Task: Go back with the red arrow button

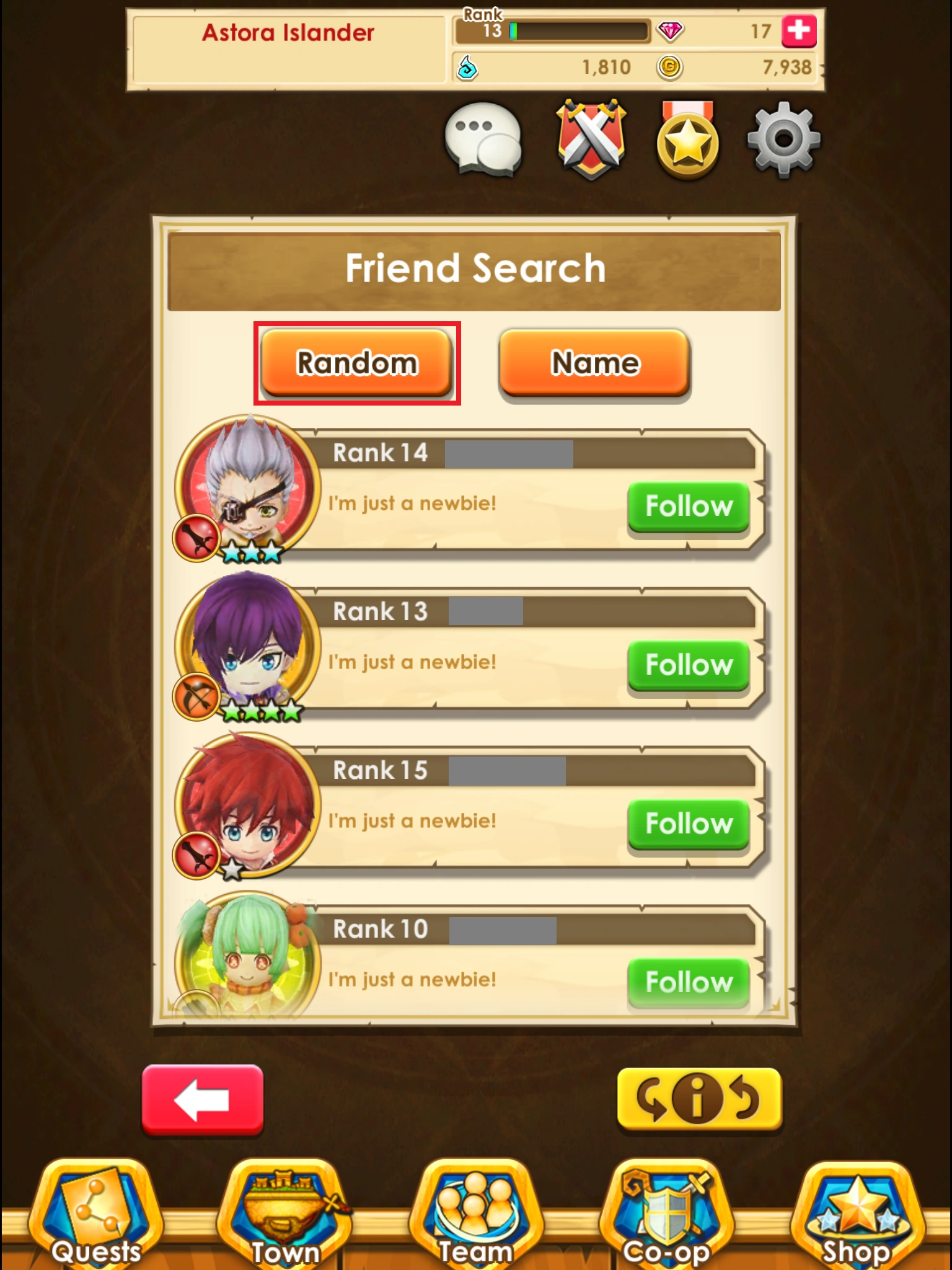Action: [203, 1100]
